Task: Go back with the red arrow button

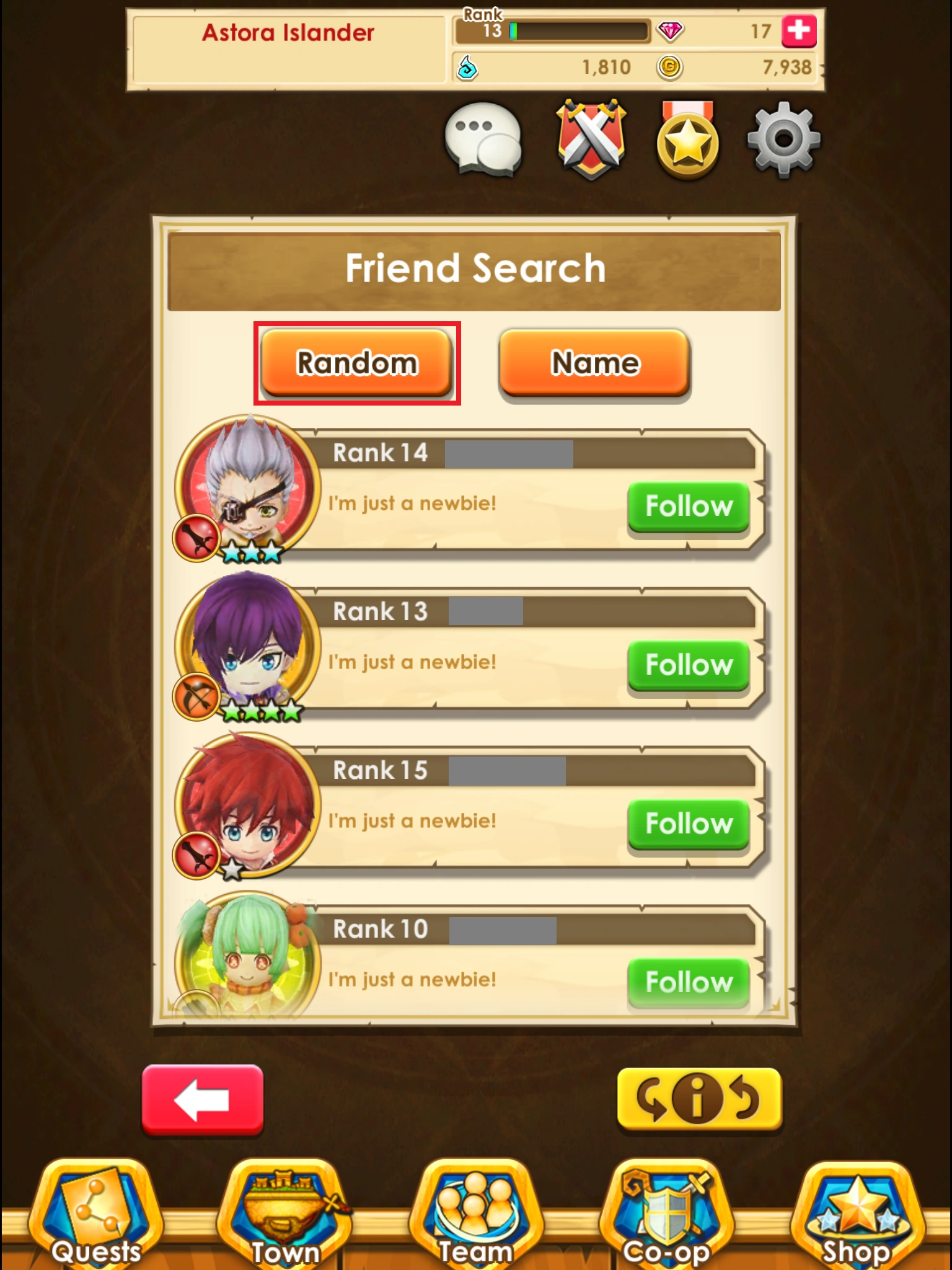Action: [203, 1100]
